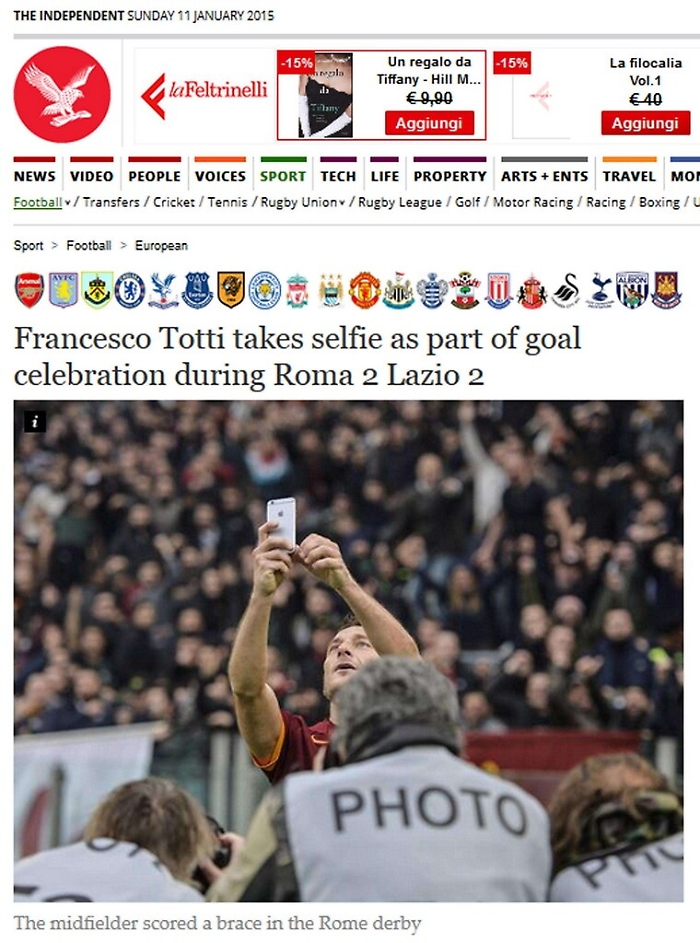
Task: Go to homepage via the Independent eagle logo
Action: (x=62, y=94)
